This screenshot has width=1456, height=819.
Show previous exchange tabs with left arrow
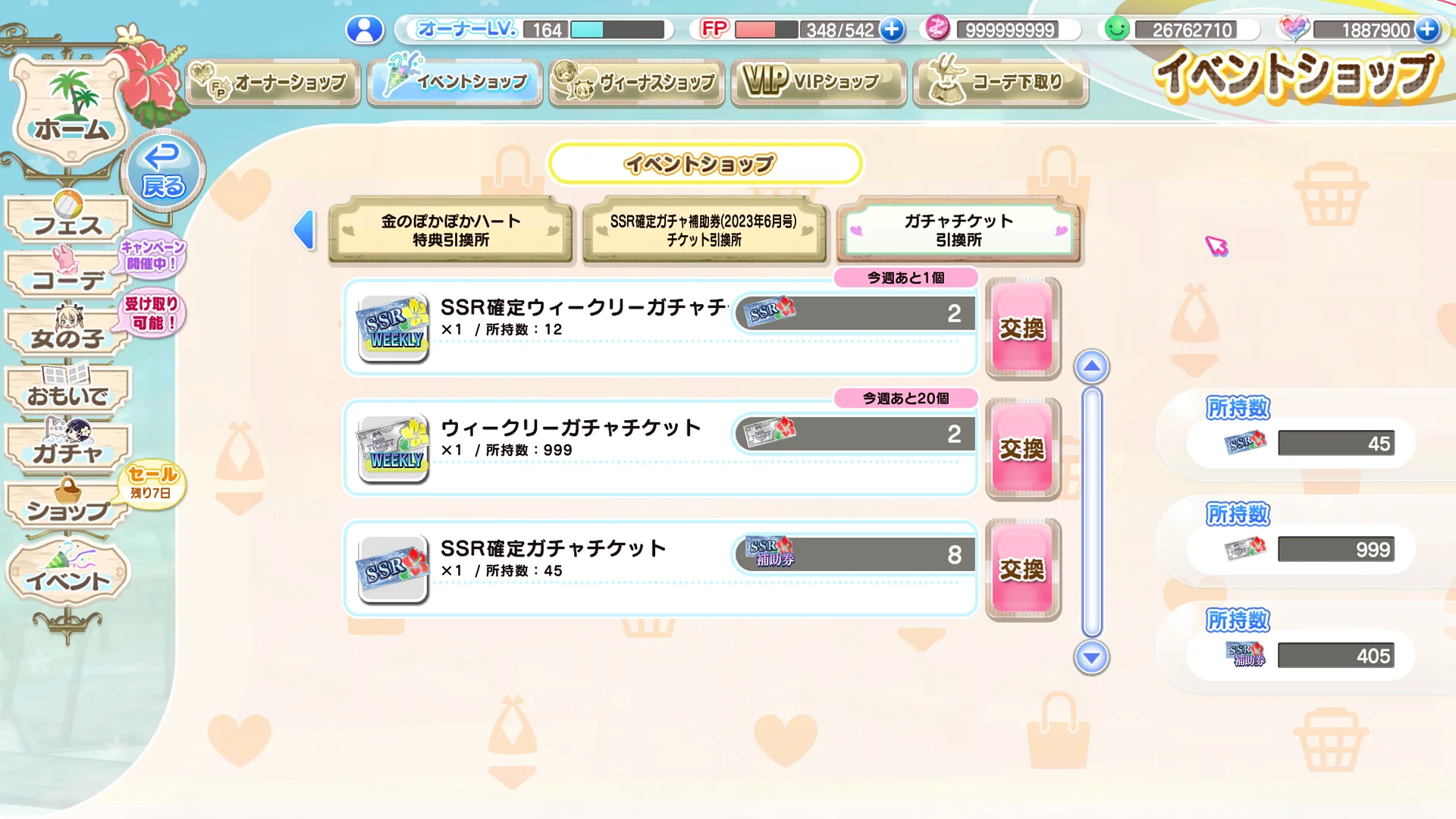tap(305, 230)
